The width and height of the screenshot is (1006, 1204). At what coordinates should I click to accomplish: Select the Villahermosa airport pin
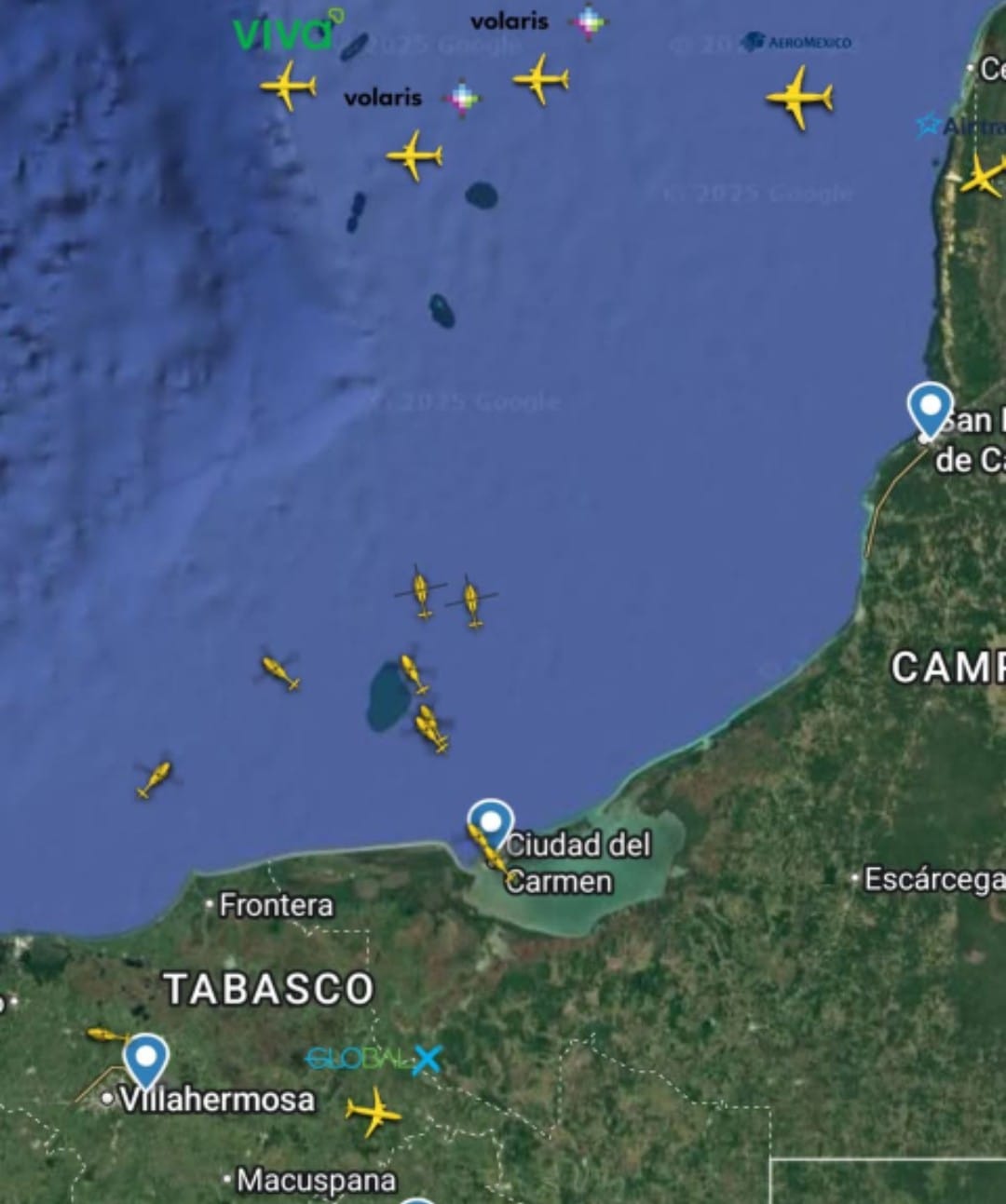tap(146, 1058)
